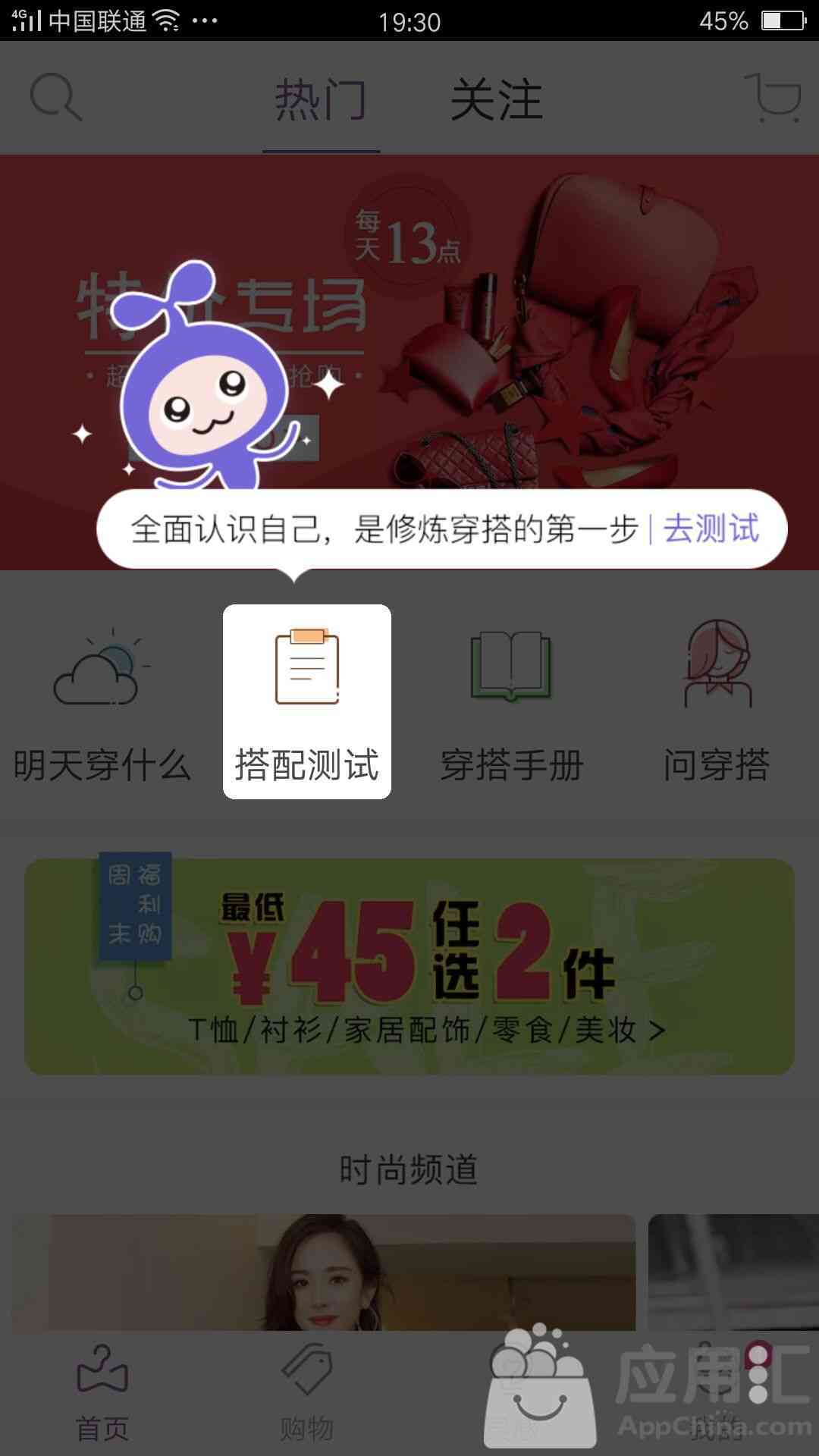Open the search icon
The width and height of the screenshot is (819, 1456).
[55, 97]
